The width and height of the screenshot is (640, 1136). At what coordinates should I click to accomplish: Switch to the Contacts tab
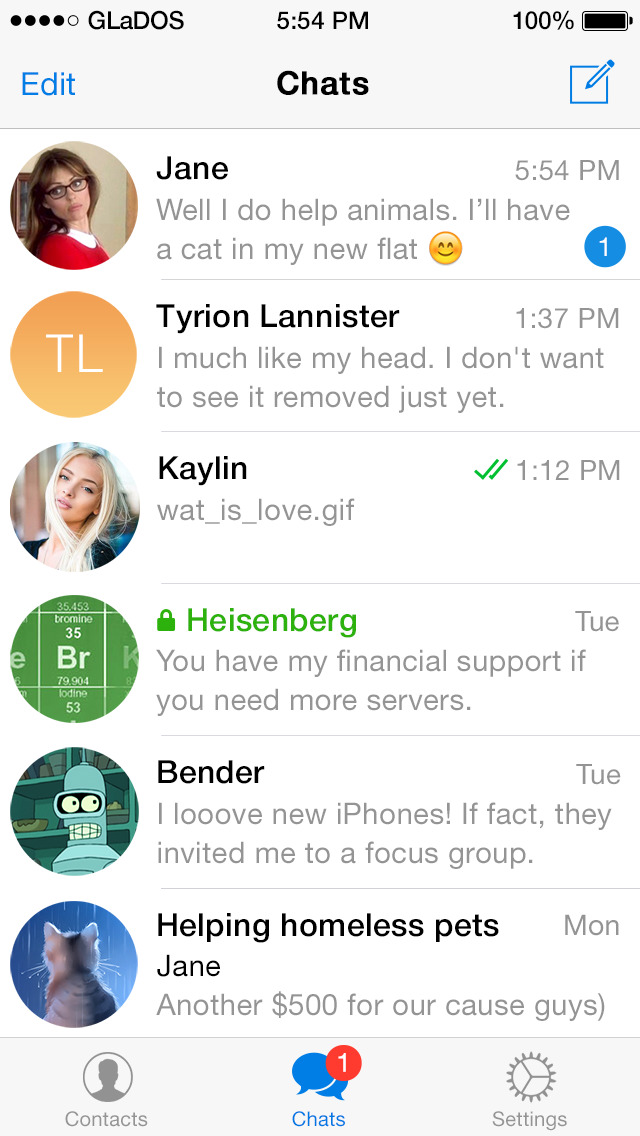[x=106, y=1090]
